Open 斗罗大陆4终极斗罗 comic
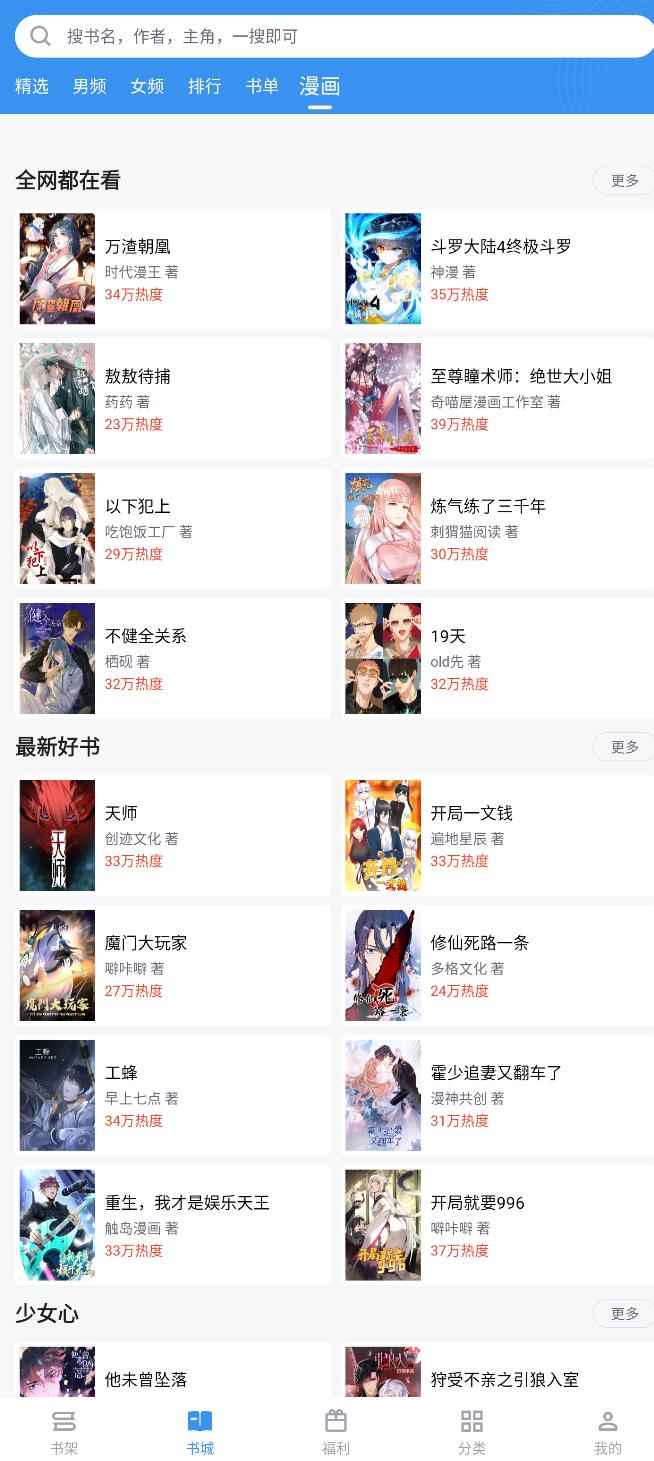 (x=498, y=269)
